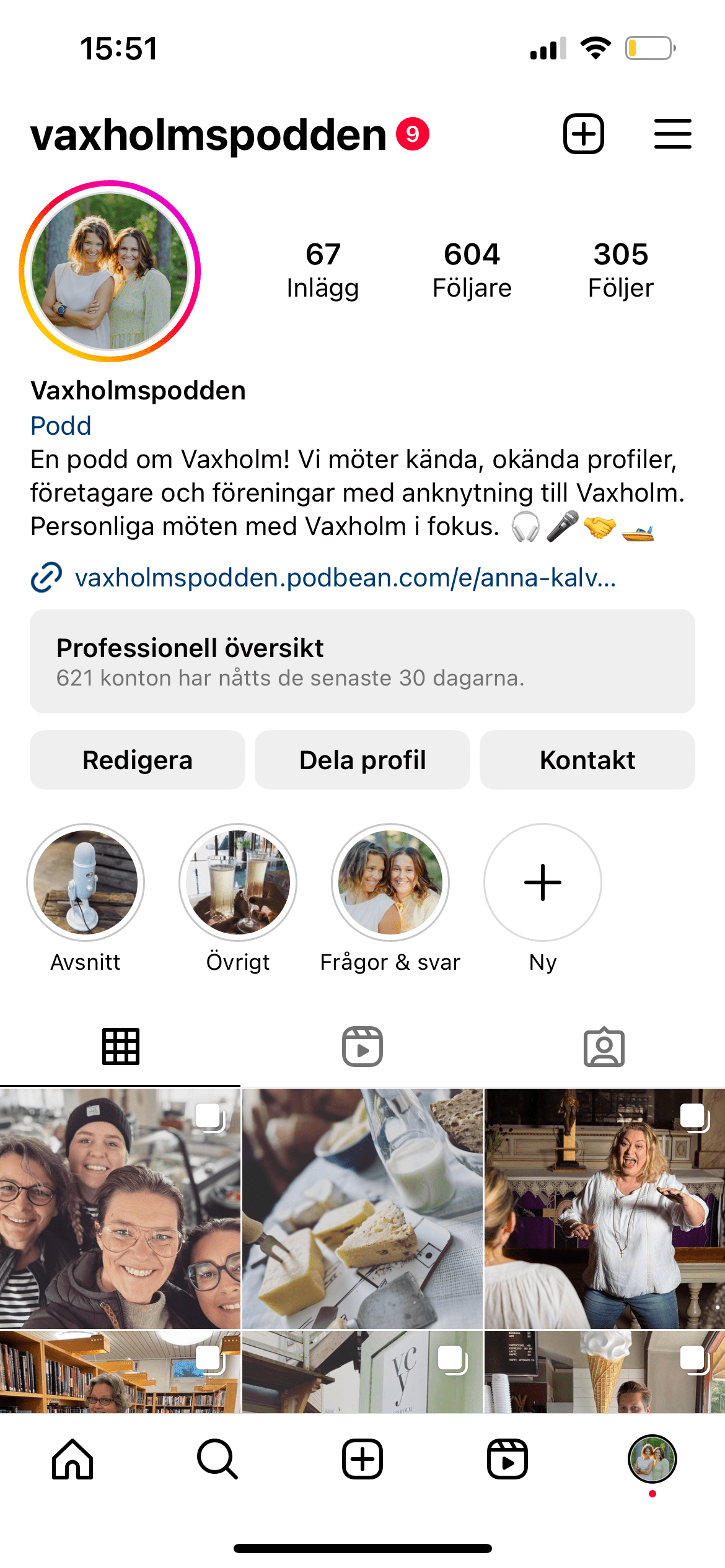Screen dimensions: 725x1568
Task: Tap the Dela profil button
Action: (362, 760)
